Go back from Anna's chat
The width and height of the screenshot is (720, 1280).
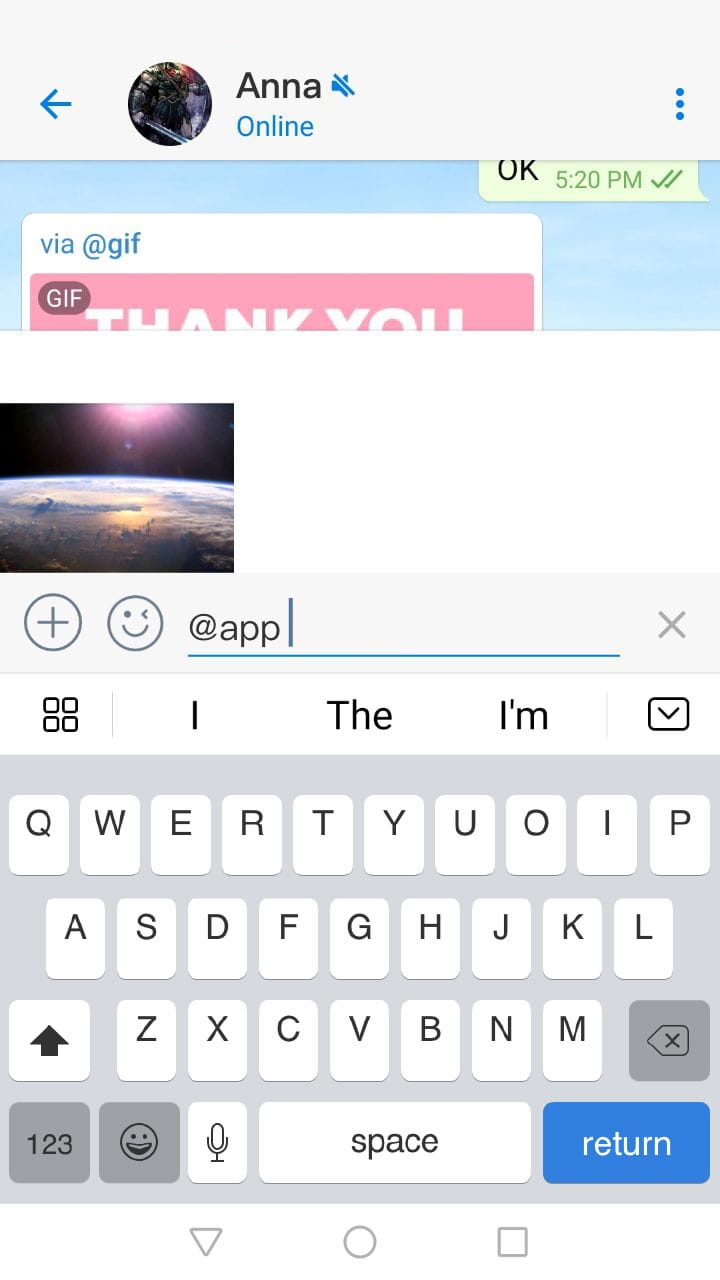pos(56,103)
